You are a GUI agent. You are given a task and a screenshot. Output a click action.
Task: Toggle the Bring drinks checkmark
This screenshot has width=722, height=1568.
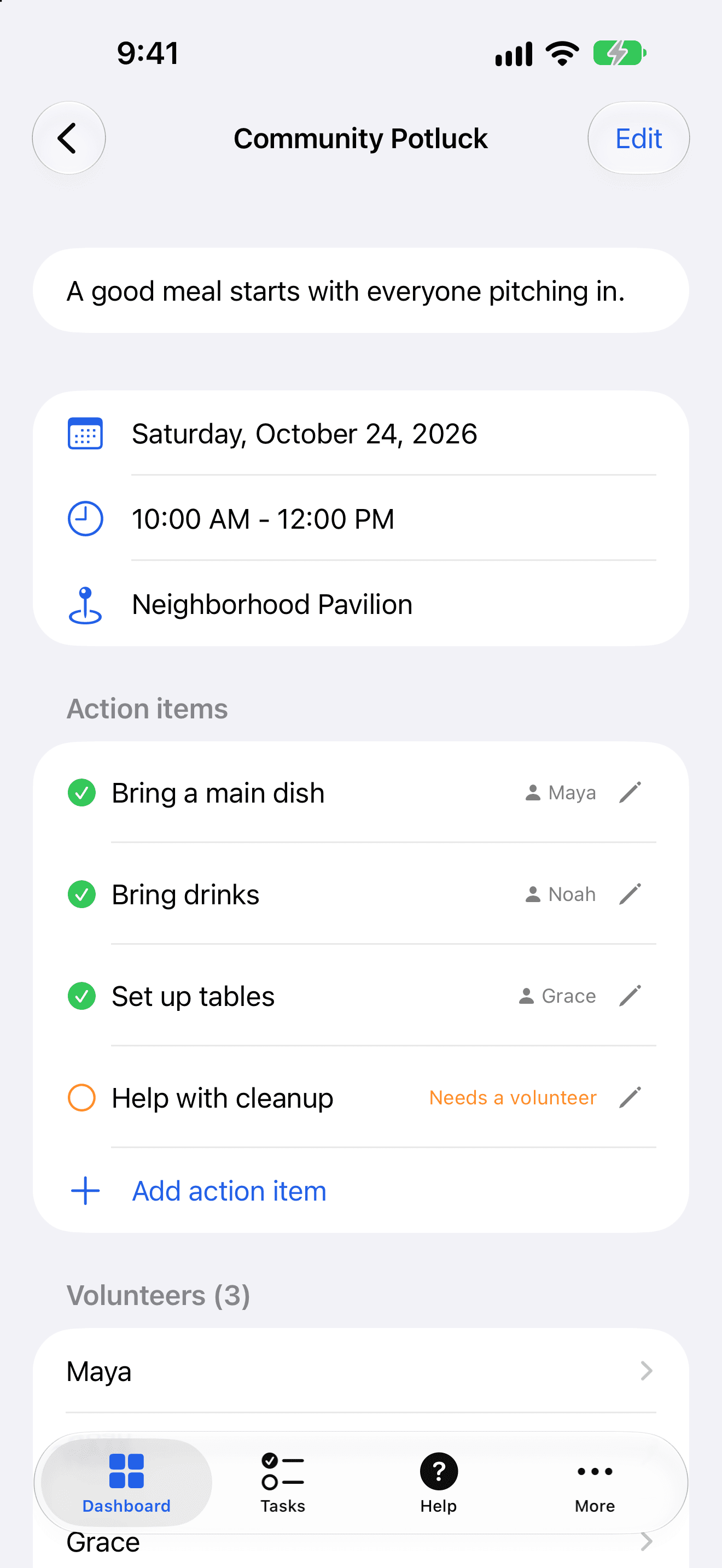(x=81, y=894)
